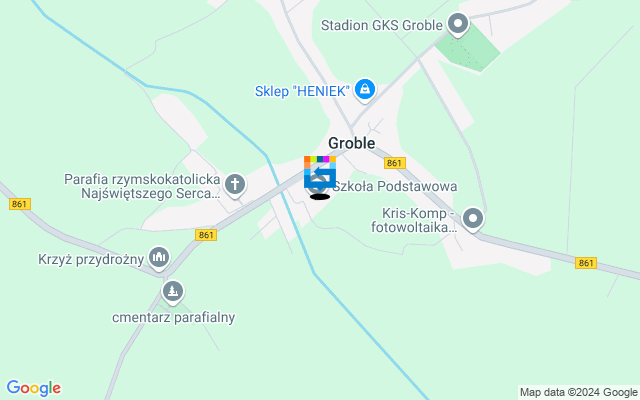Open the Stadion GKS Groble marker
The height and width of the screenshot is (400, 640).
click(x=458, y=23)
